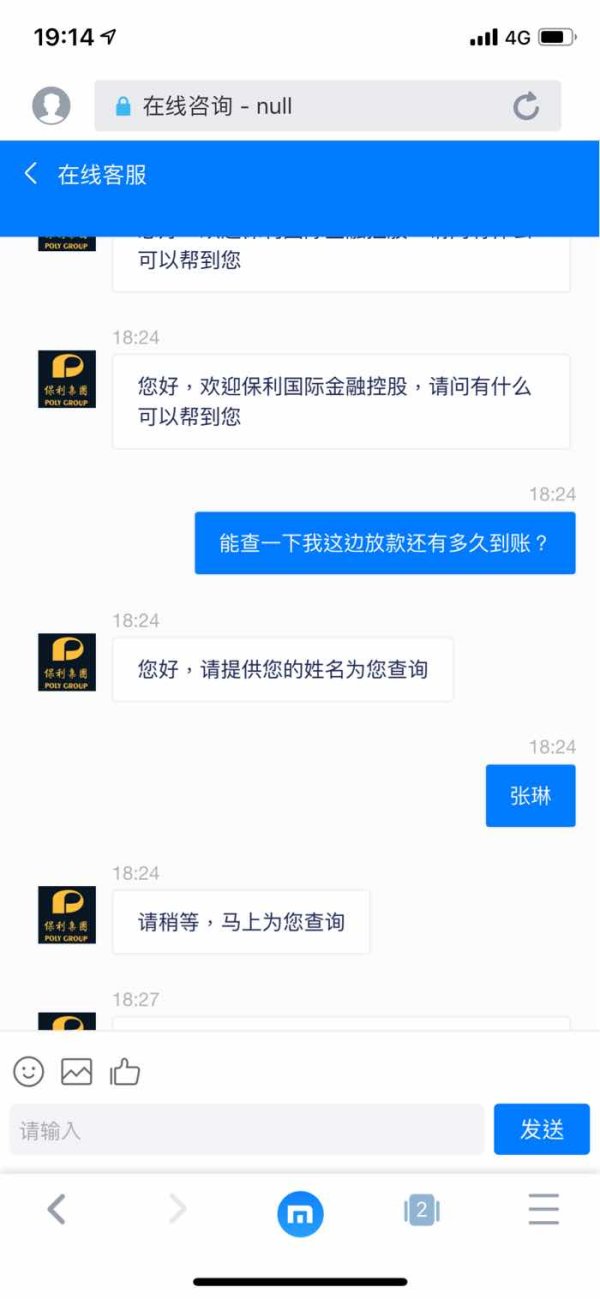Reload the page in the address bar
Viewport: 600px width, 1299px height.
[x=526, y=106]
